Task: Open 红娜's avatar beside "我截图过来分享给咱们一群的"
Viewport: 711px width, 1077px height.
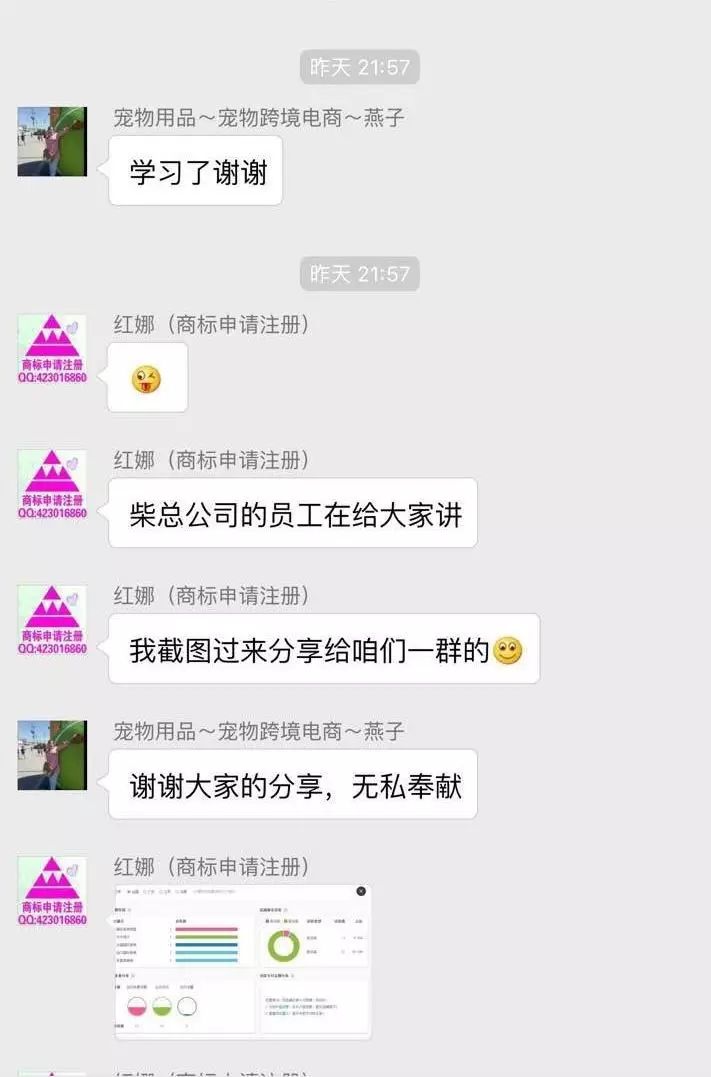Action: point(52,620)
